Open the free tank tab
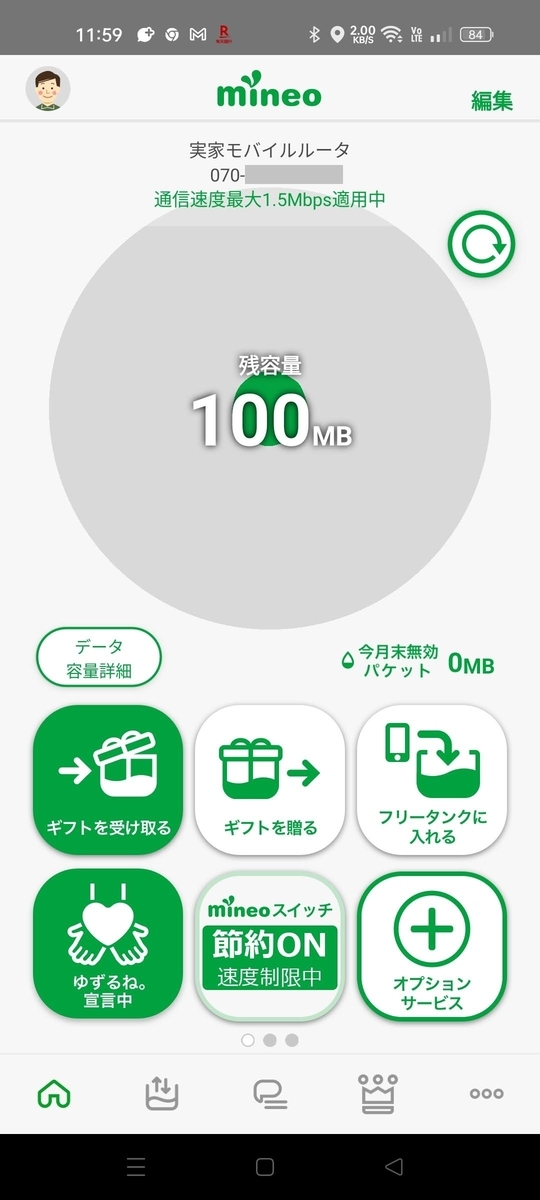Screen dimensions: 540x1200 pyautogui.click(x=162, y=1094)
